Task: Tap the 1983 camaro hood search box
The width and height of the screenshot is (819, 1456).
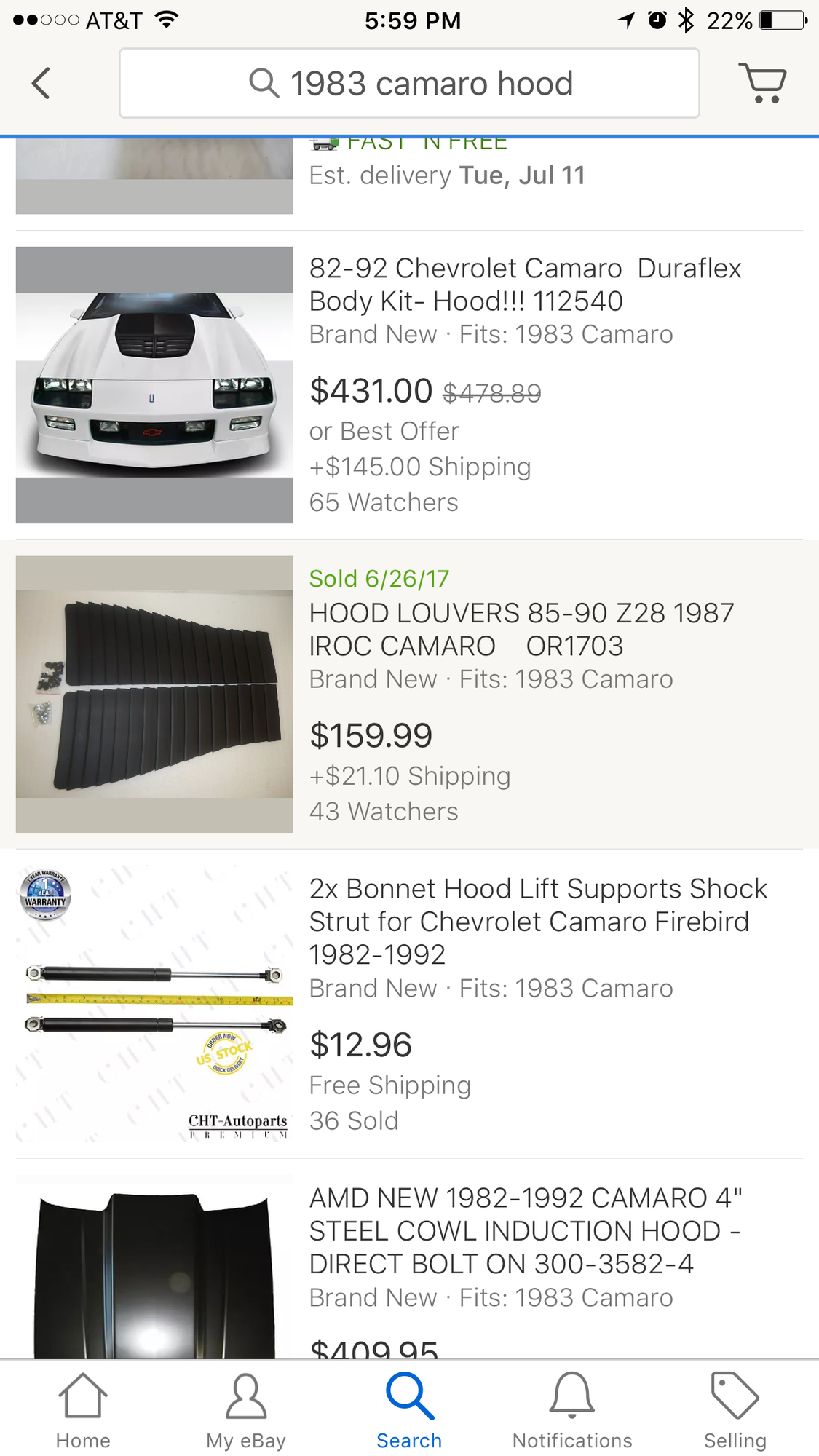Action: pos(409,83)
